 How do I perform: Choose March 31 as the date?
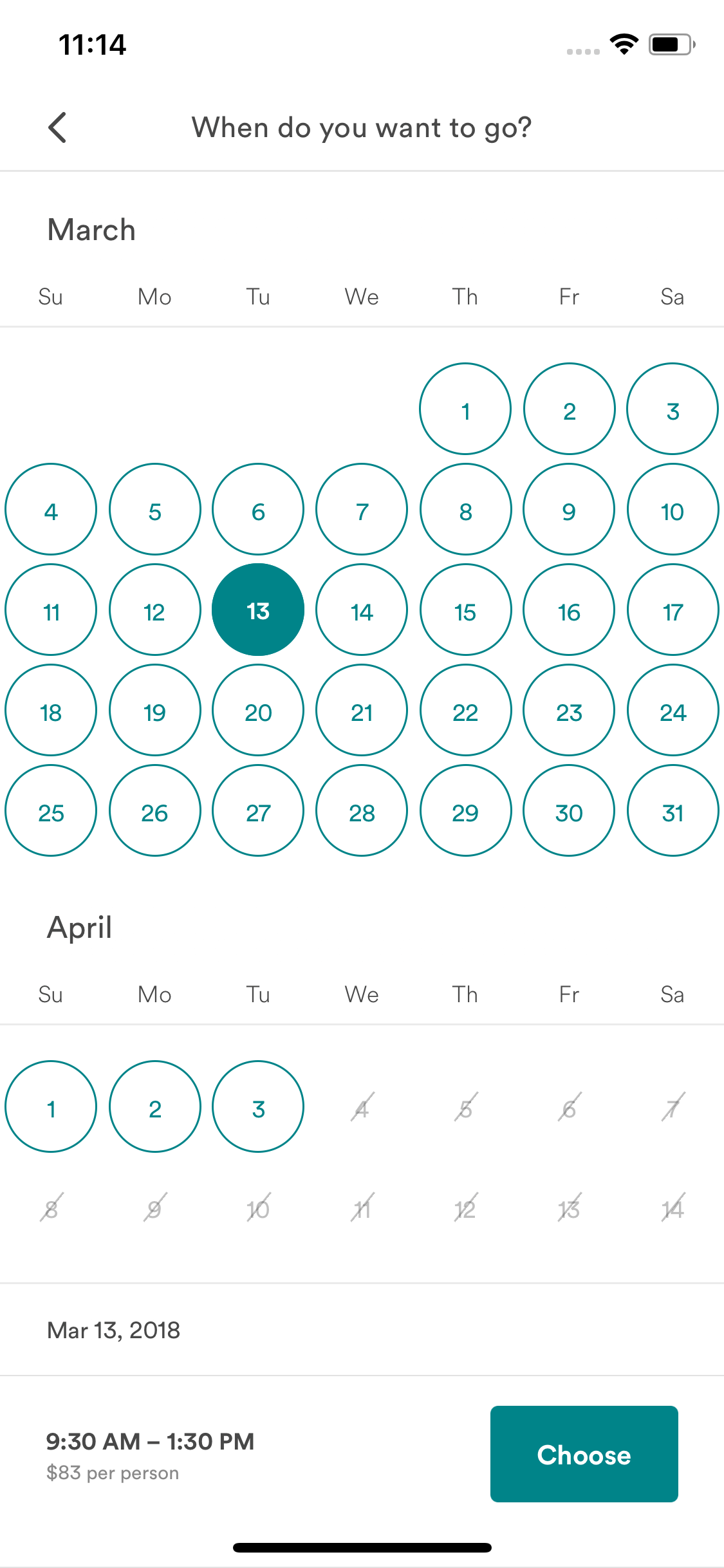tap(673, 810)
